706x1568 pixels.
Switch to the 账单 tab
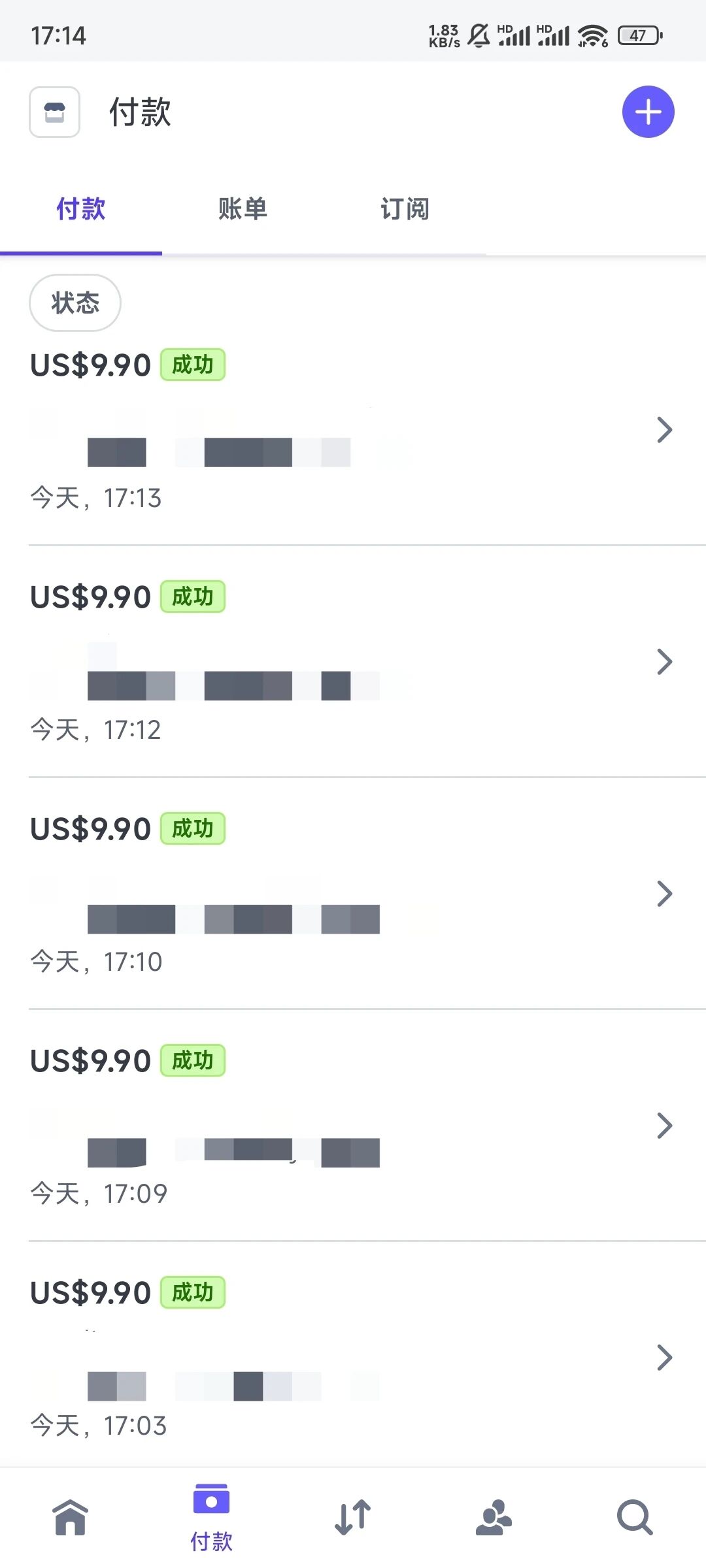[x=243, y=209]
